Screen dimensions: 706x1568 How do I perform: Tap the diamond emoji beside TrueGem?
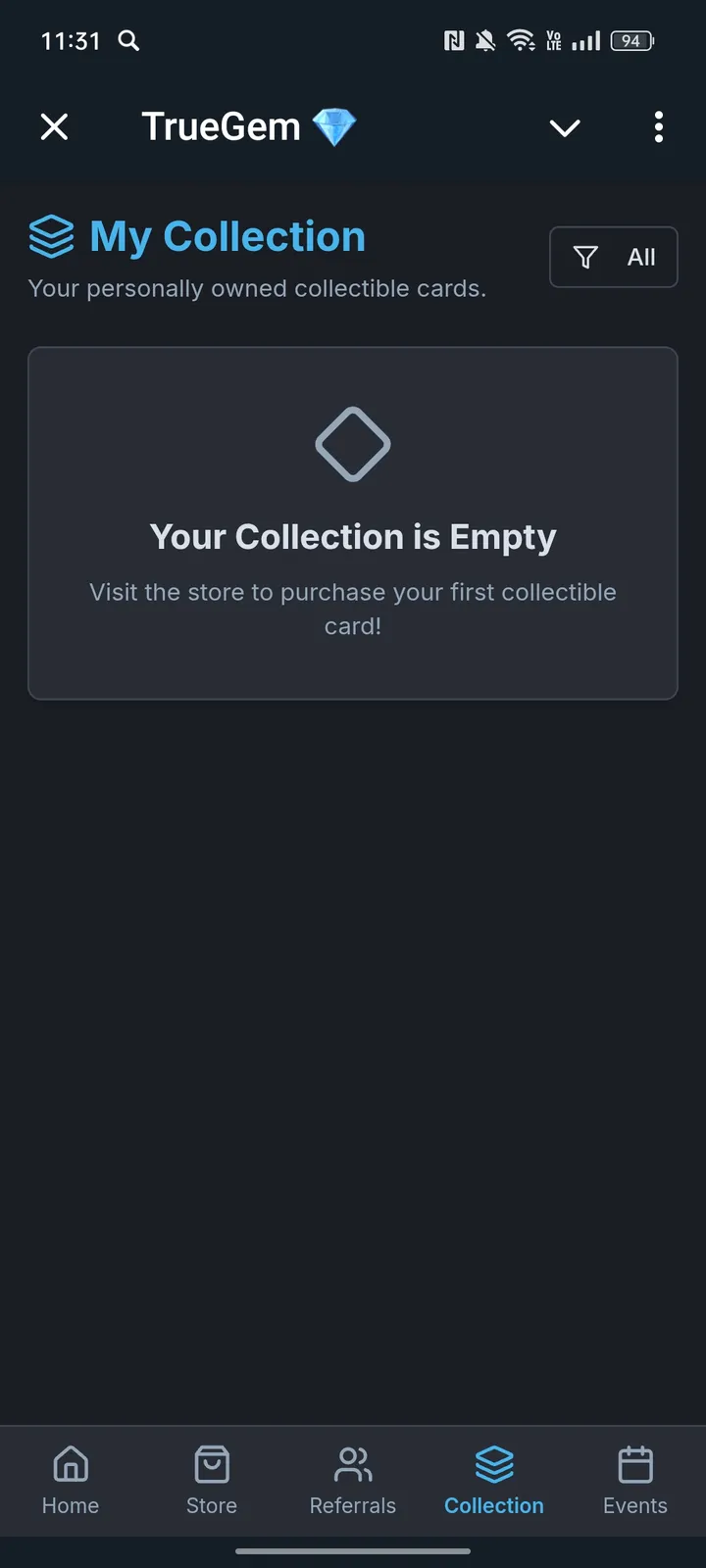(334, 126)
